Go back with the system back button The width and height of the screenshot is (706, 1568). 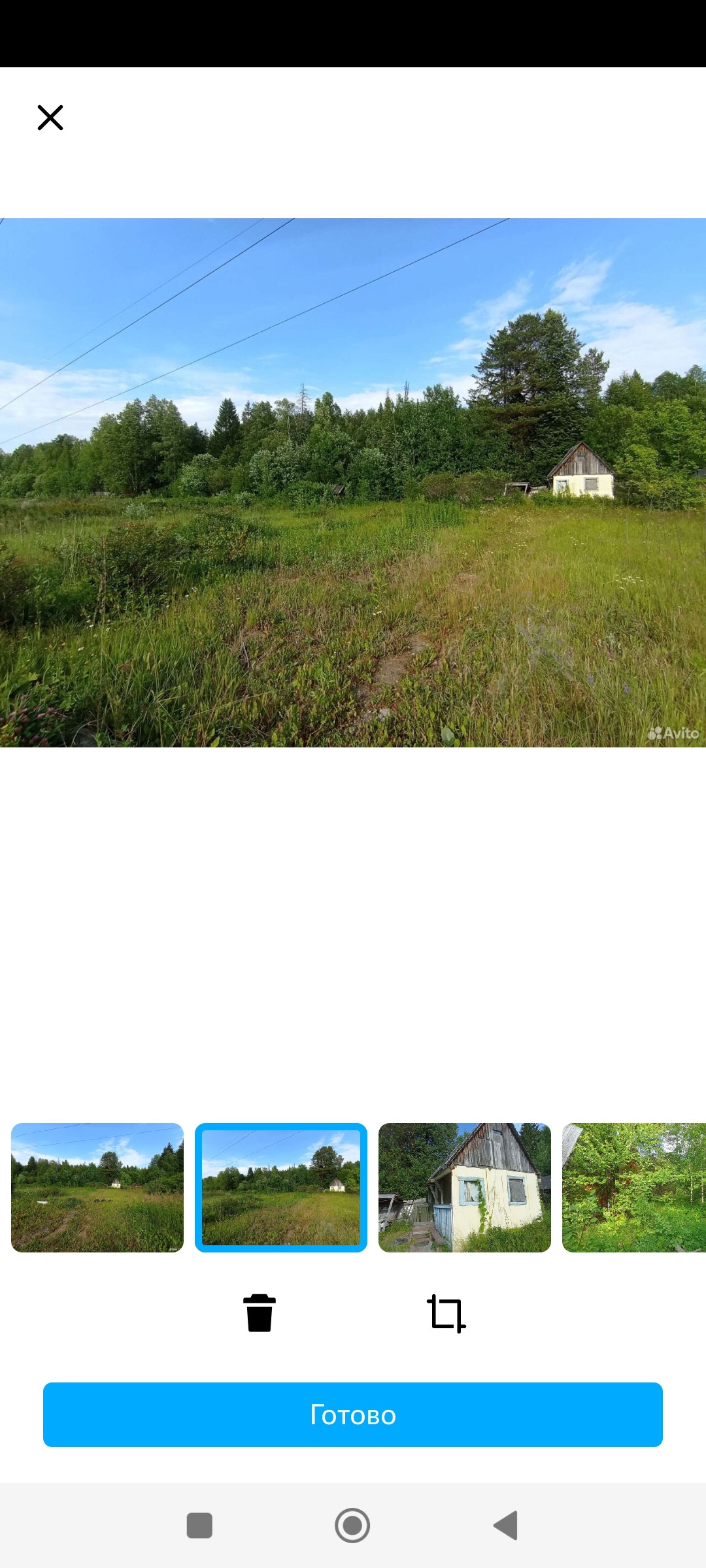click(x=506, y=1526)
